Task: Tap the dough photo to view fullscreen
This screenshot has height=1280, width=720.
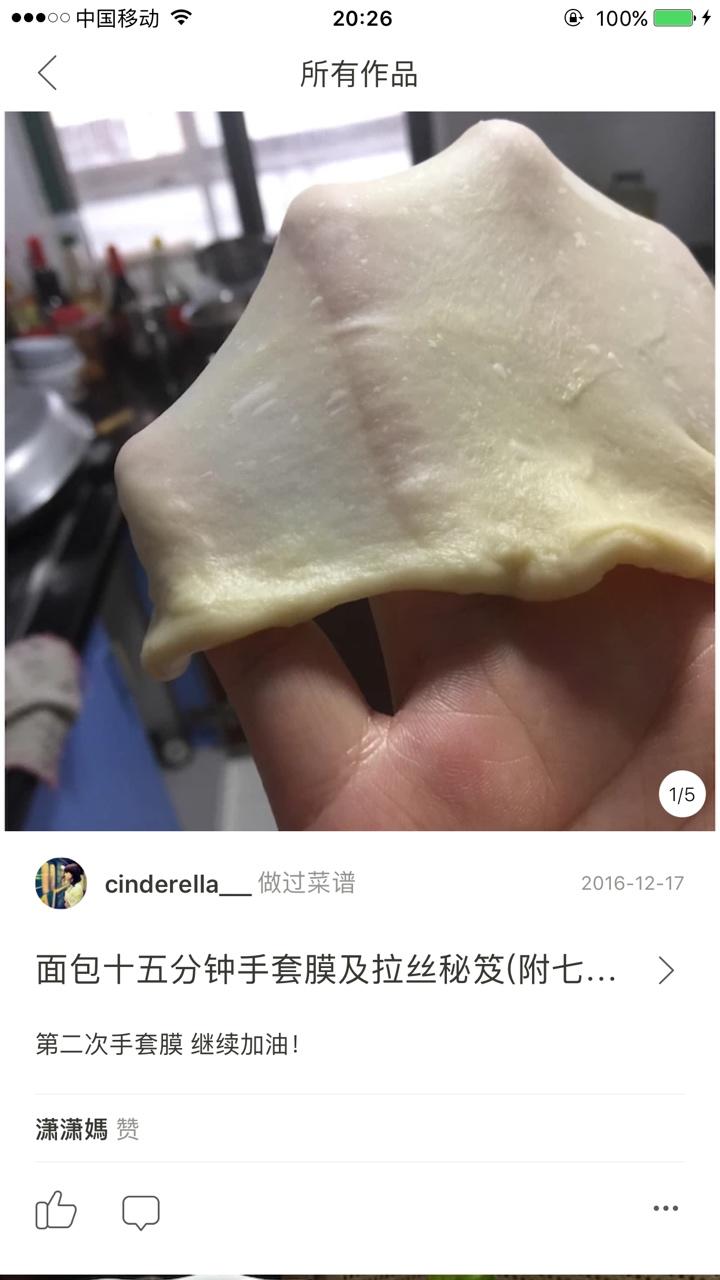Action: tap(360, 470)
